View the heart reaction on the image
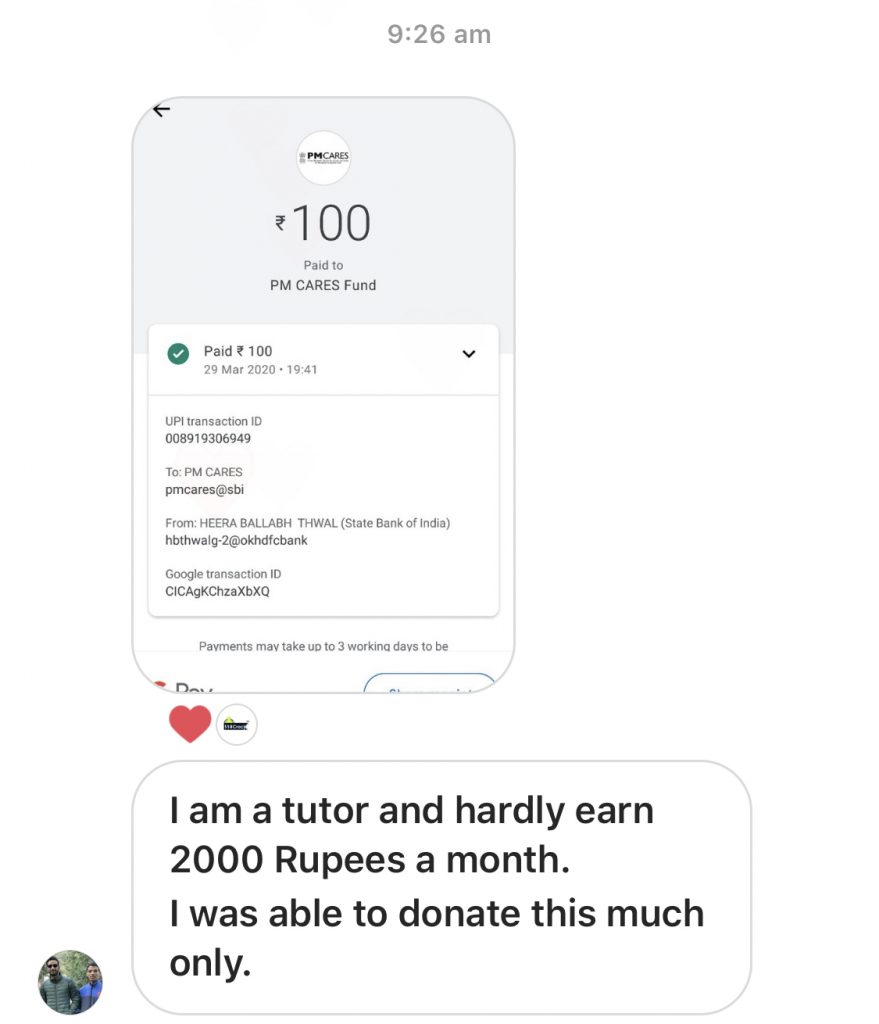879x1024 pixels. pyautogui.click(x=190, y=724)
